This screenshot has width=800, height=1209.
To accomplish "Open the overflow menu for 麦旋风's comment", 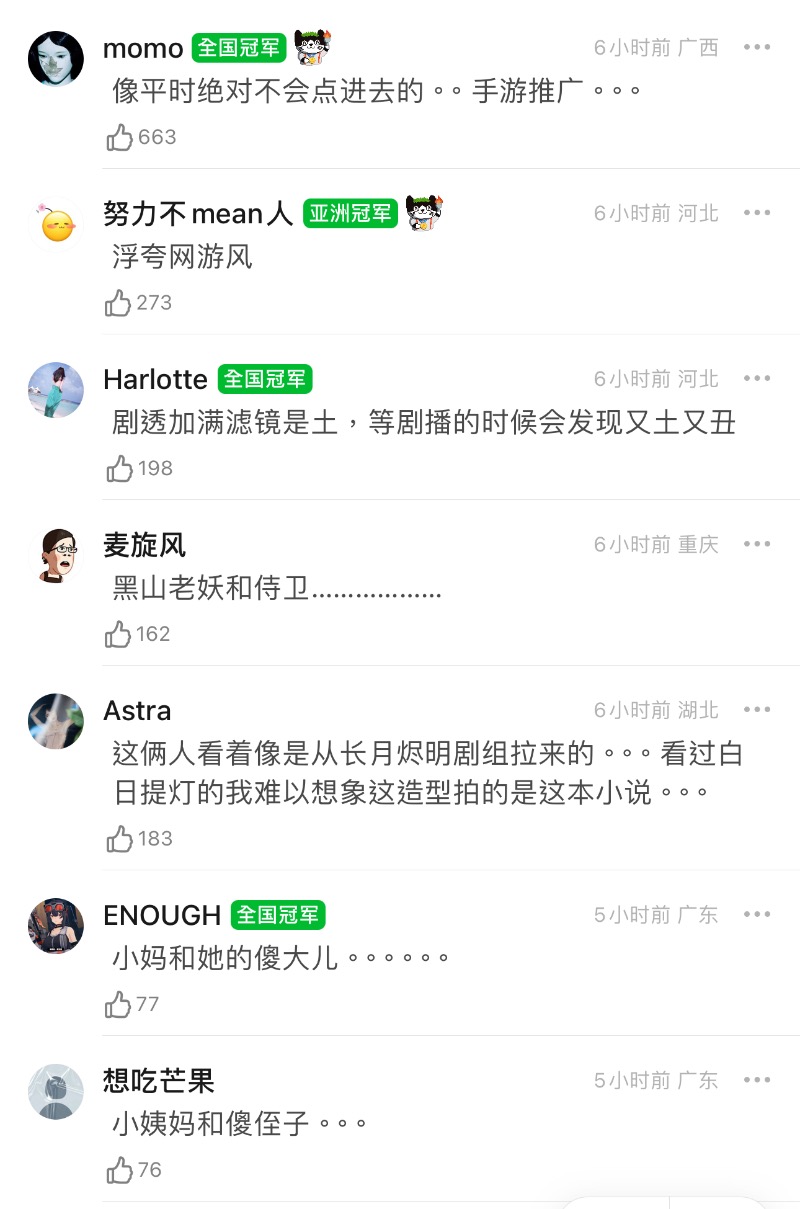I will pos(757,545).
